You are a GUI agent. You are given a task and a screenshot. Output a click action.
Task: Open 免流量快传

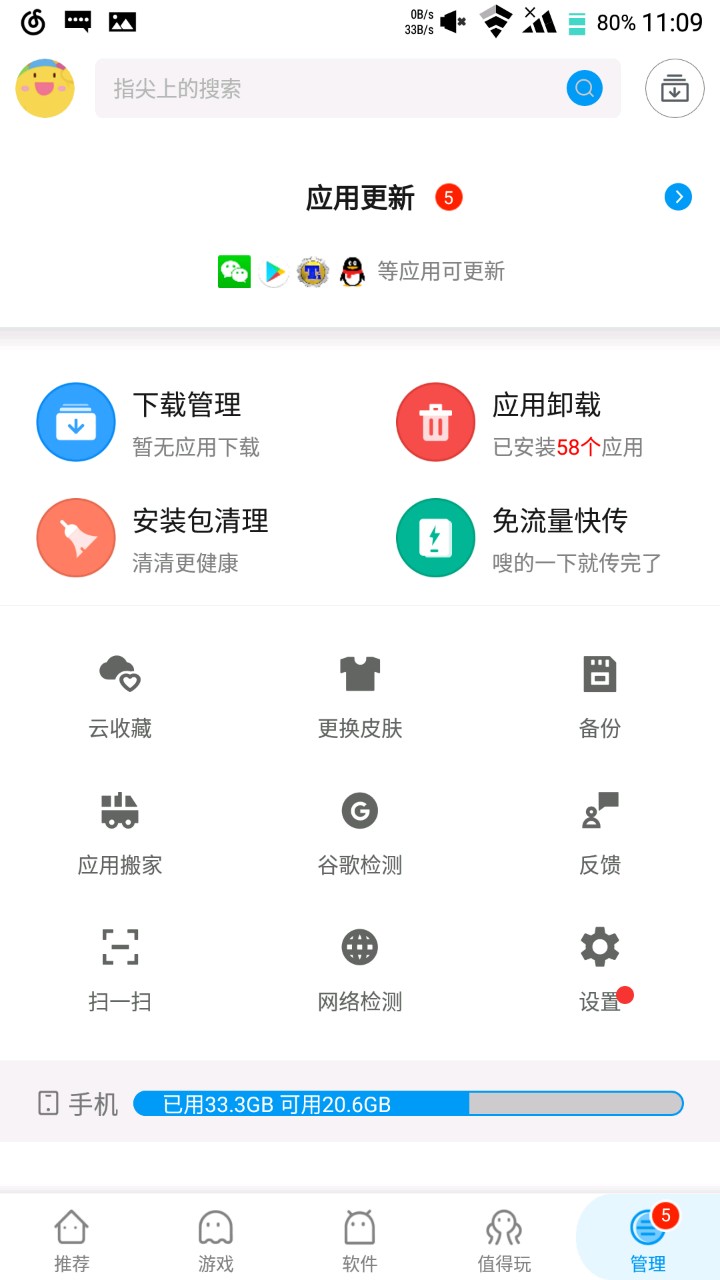(x=540, y=538)
